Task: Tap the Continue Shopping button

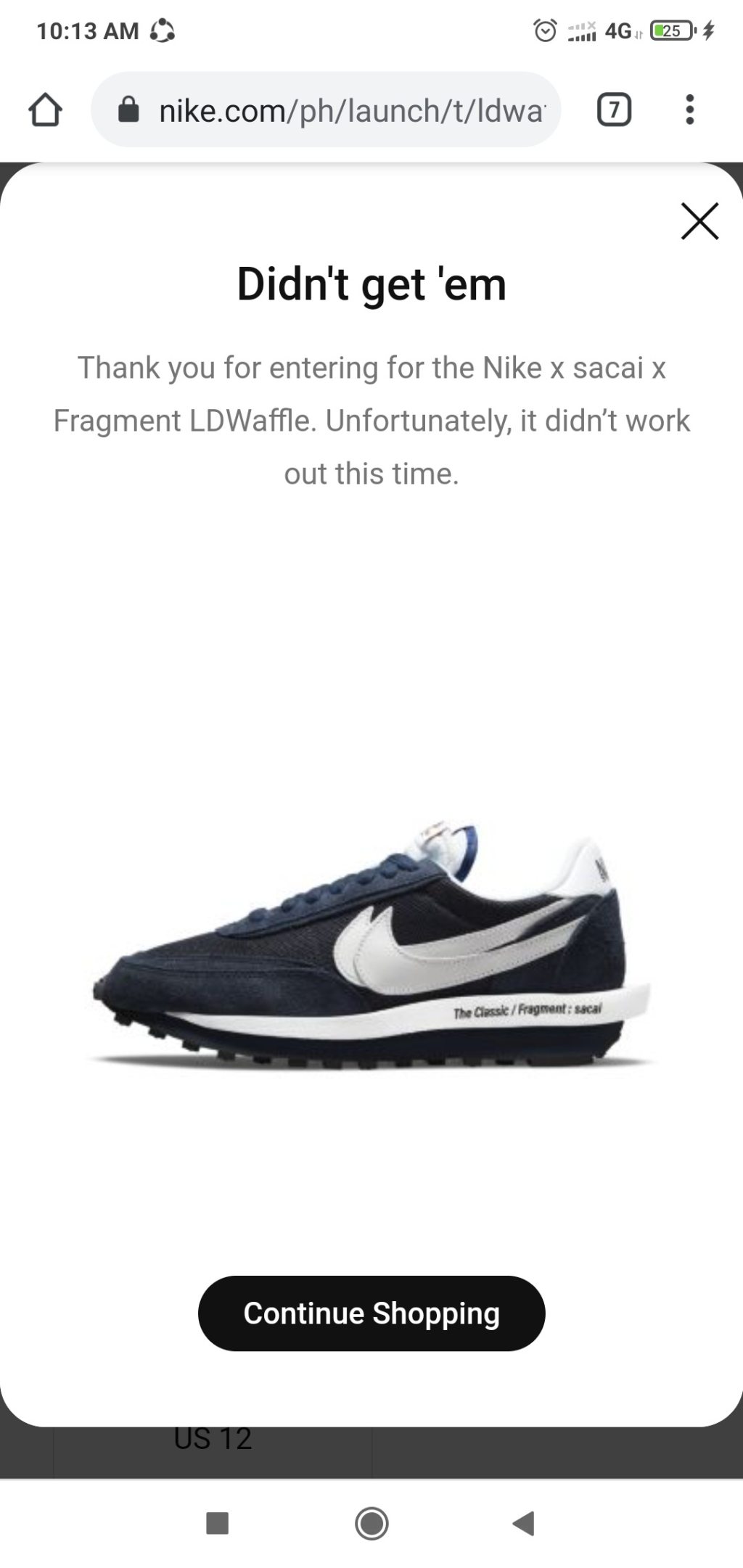Action: 371,1313
